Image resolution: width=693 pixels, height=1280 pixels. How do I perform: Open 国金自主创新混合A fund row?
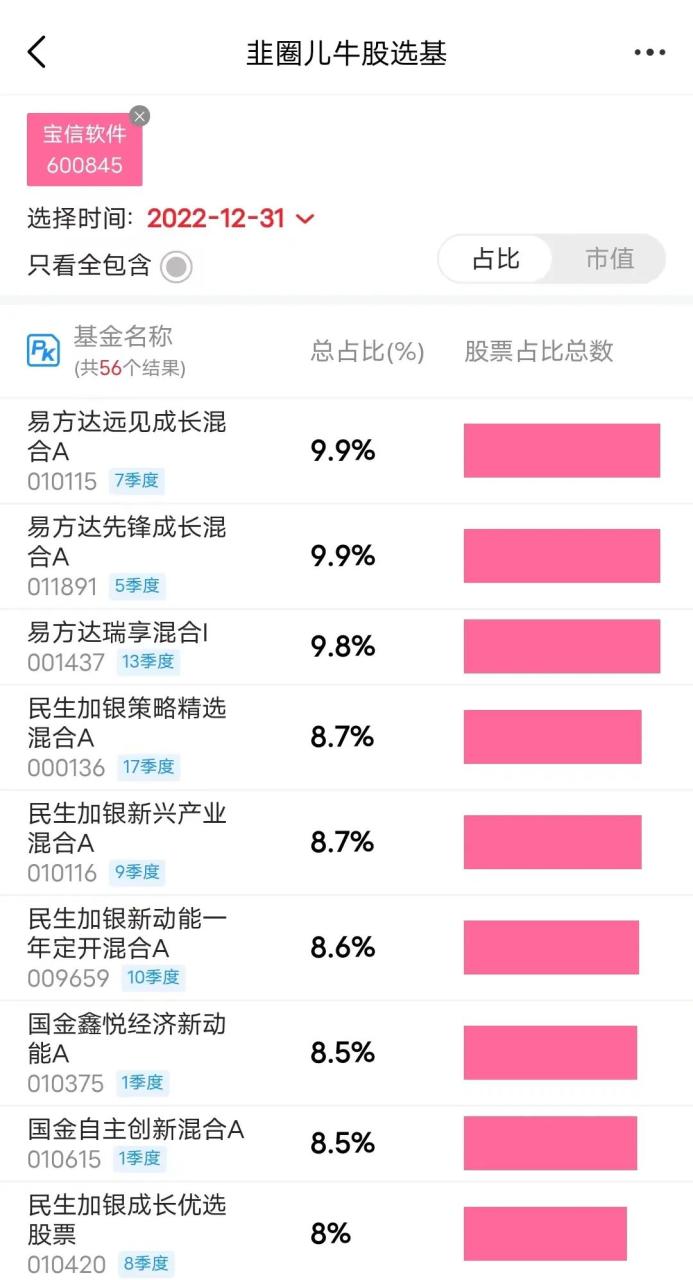click(x=346, y=1143)
